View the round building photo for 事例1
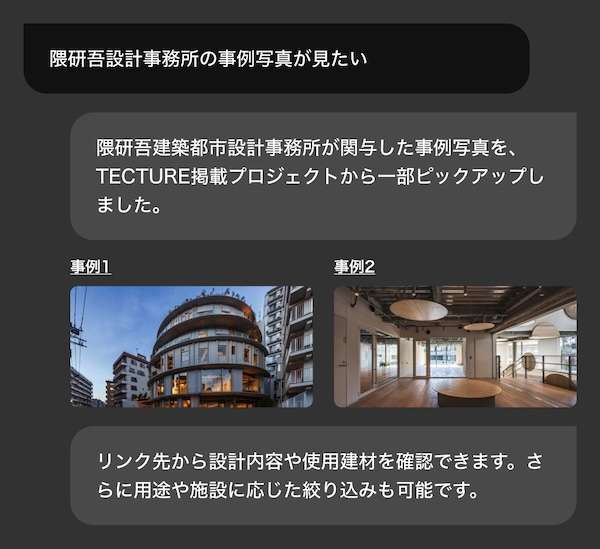Screen dimensions: 600x549 click(x=191, y=346)
